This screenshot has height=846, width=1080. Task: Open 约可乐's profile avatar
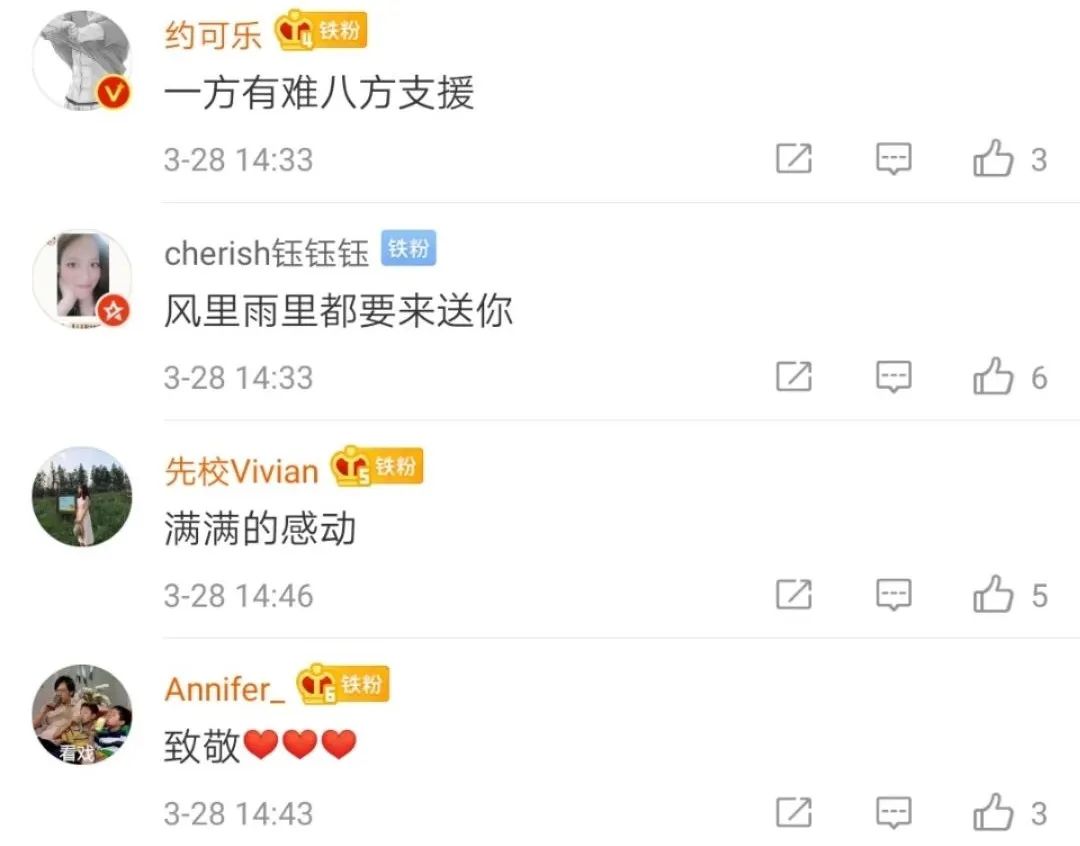(82, 61)
